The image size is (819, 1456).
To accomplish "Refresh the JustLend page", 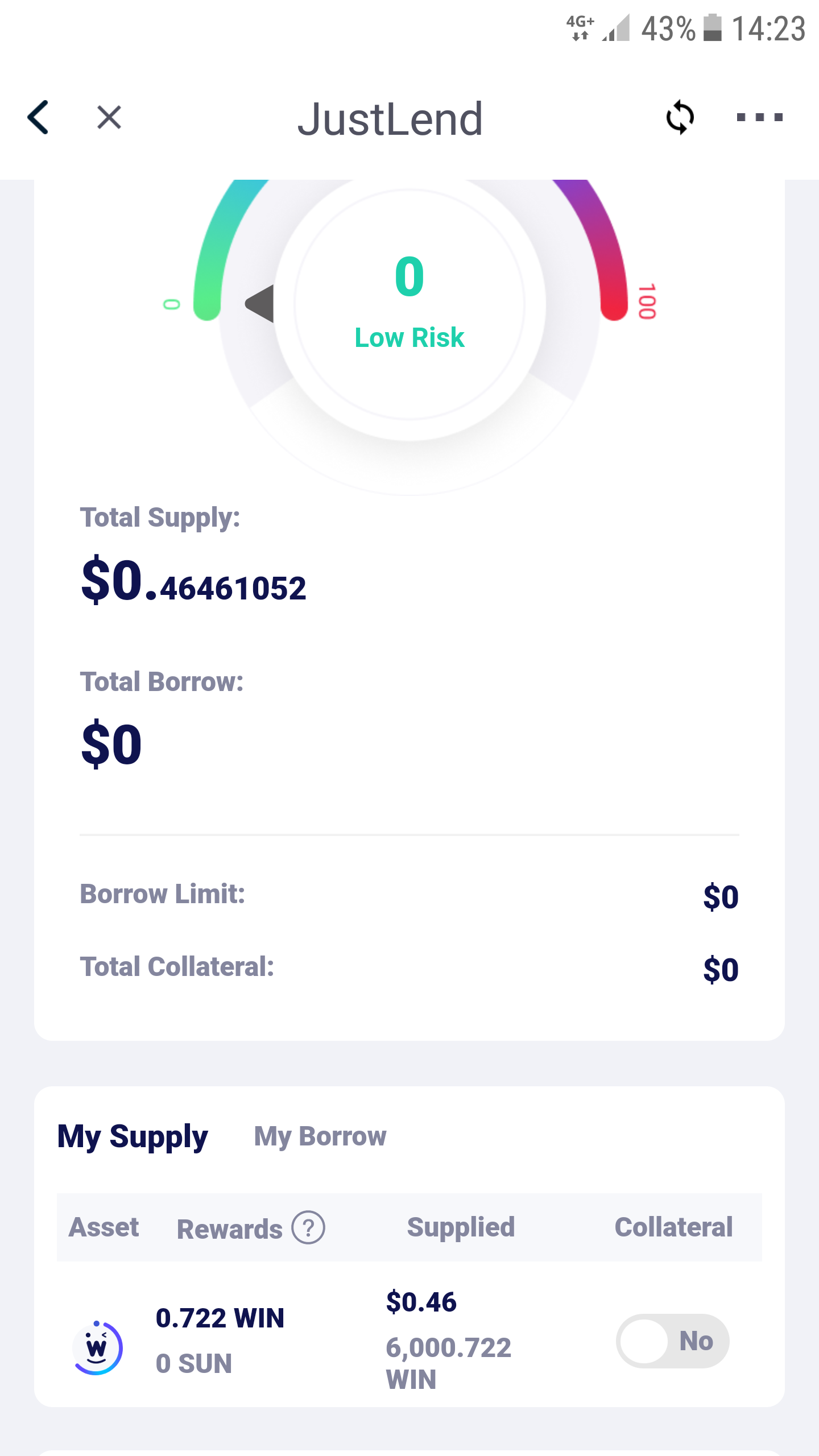I will (x=680, y=118).
